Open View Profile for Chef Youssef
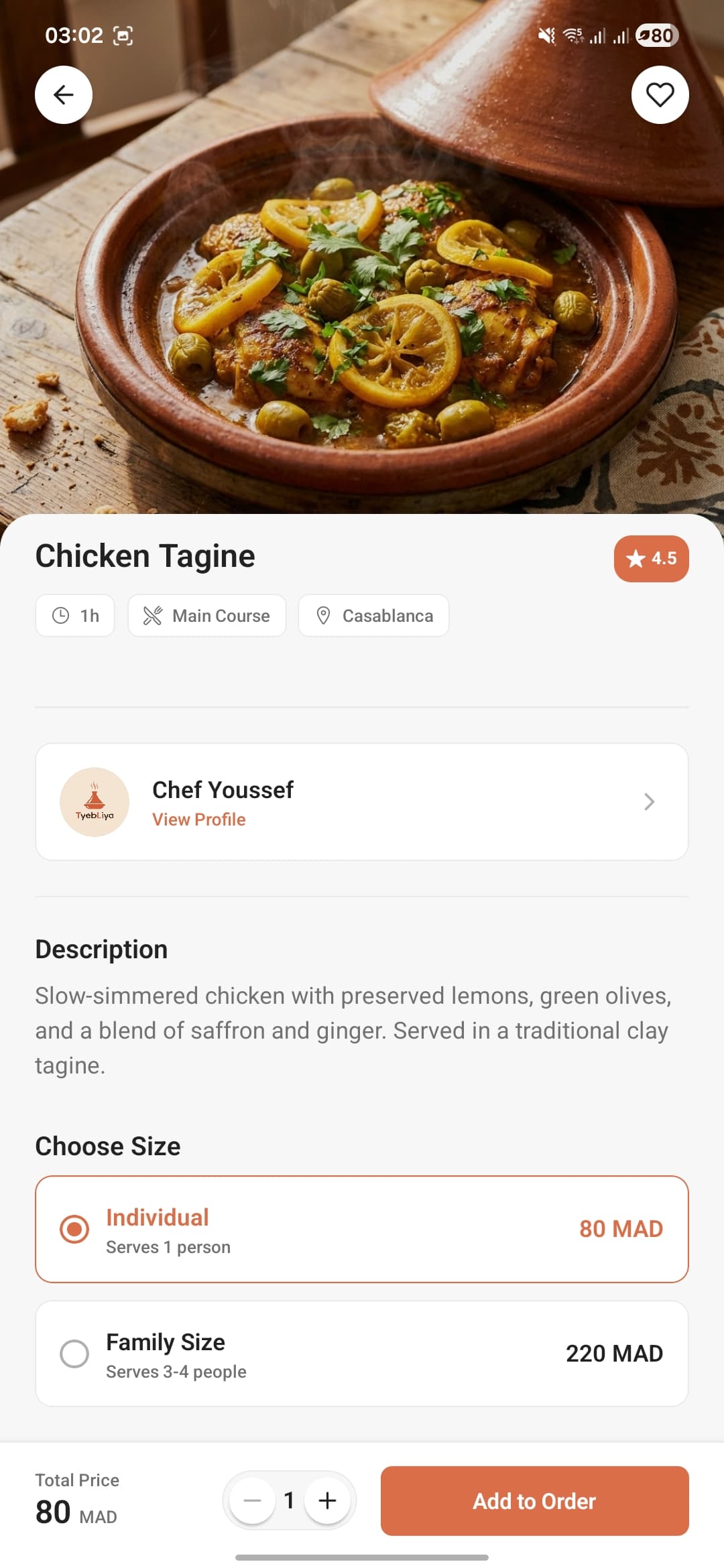The height and width of the screenshot is (1568, 724). tap(198, 819)
